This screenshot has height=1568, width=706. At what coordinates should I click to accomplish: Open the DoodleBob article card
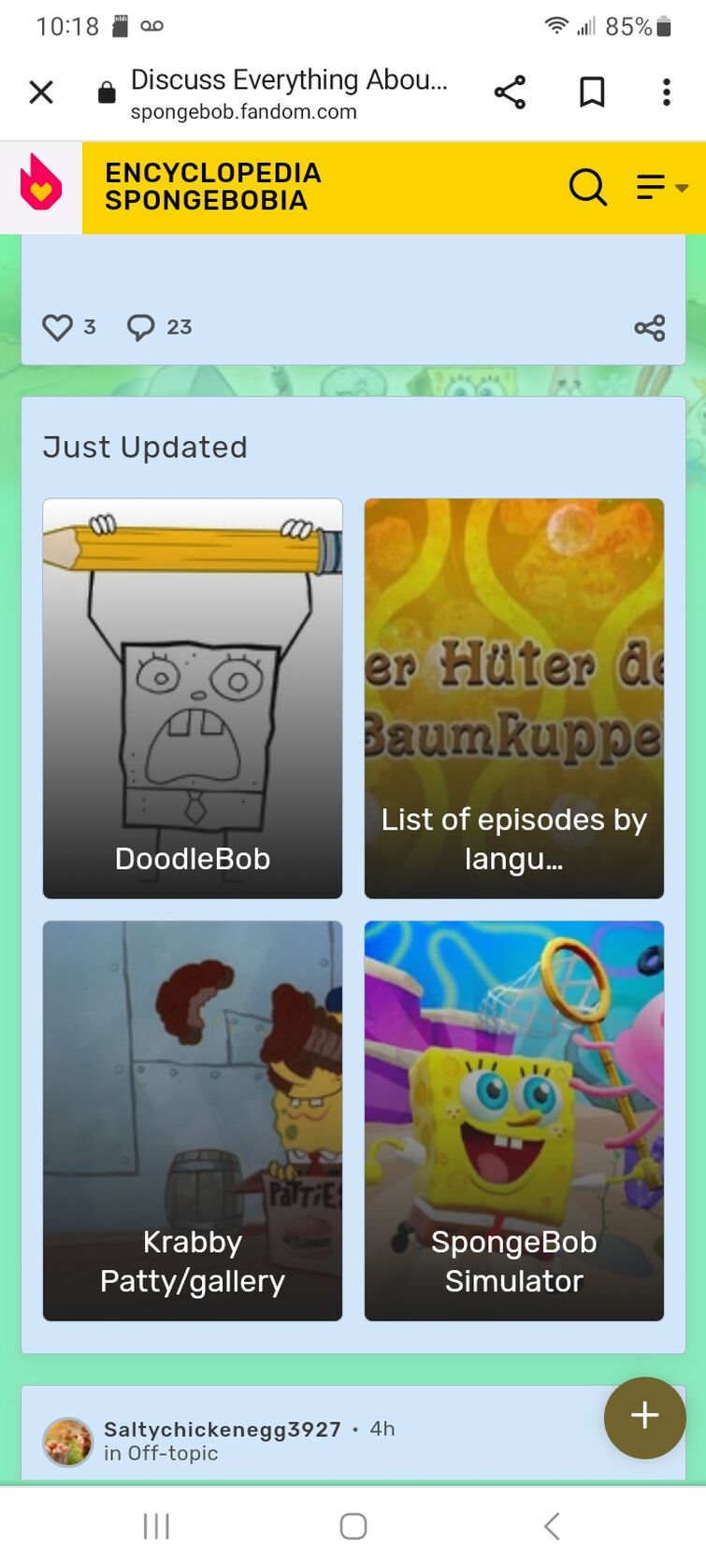tap(192, 695)
